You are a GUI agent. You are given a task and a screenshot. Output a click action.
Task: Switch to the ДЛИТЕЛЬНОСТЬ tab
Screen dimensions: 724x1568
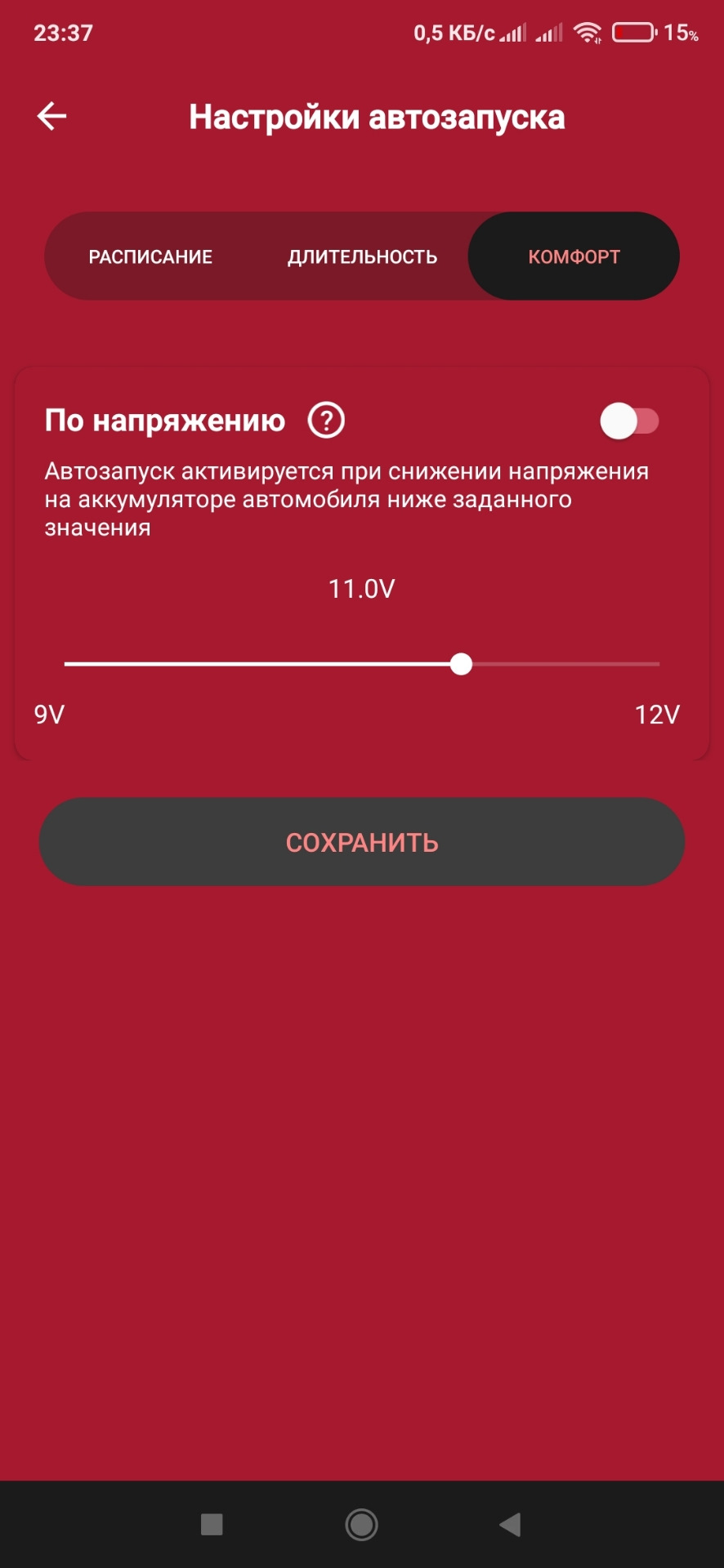tap(362, 256)
